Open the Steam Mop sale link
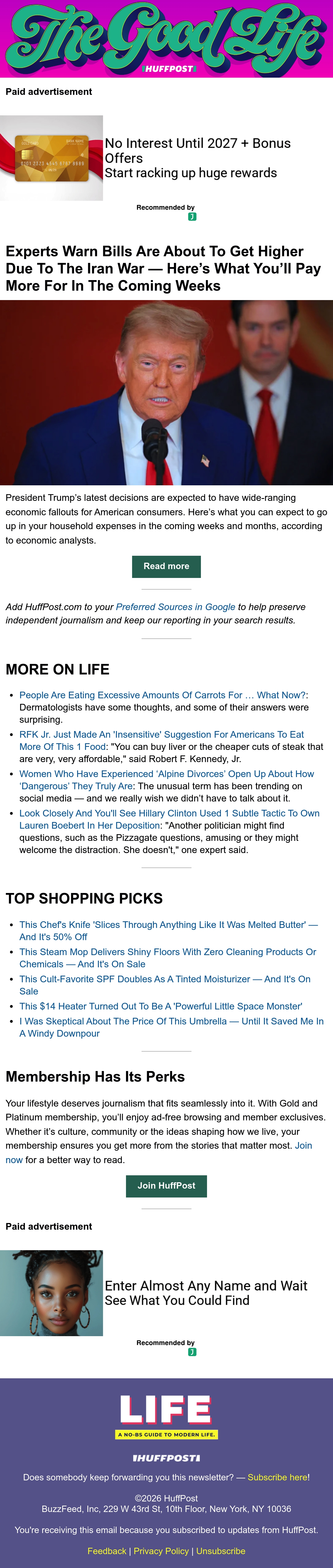 167,958
